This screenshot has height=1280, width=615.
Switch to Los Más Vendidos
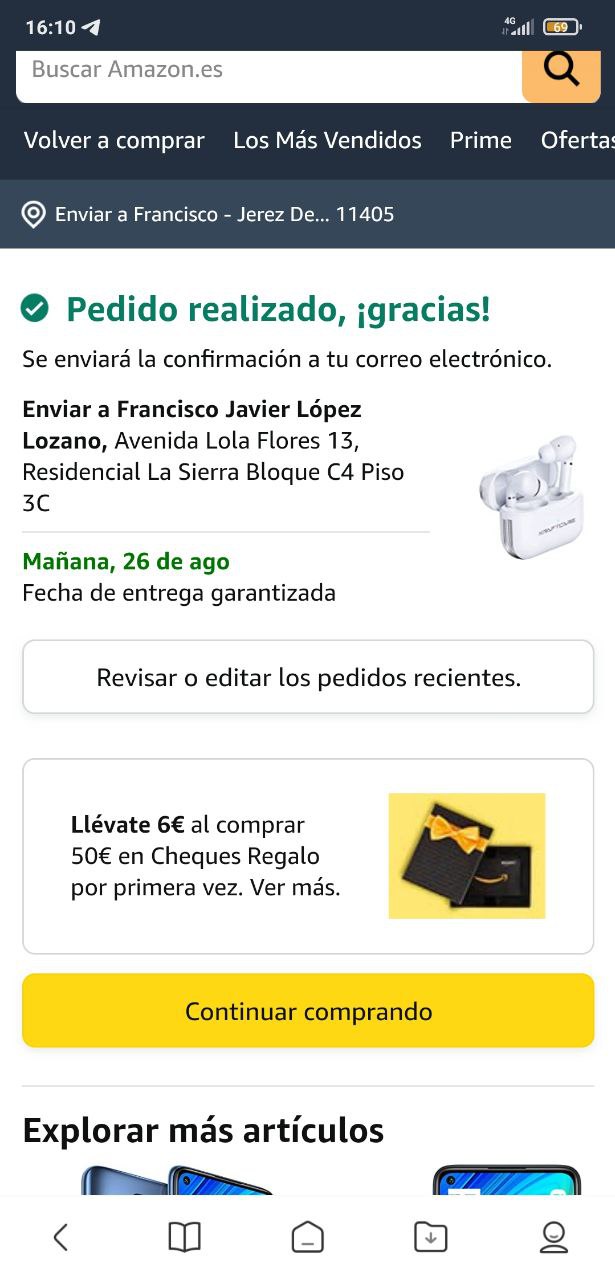327,141
